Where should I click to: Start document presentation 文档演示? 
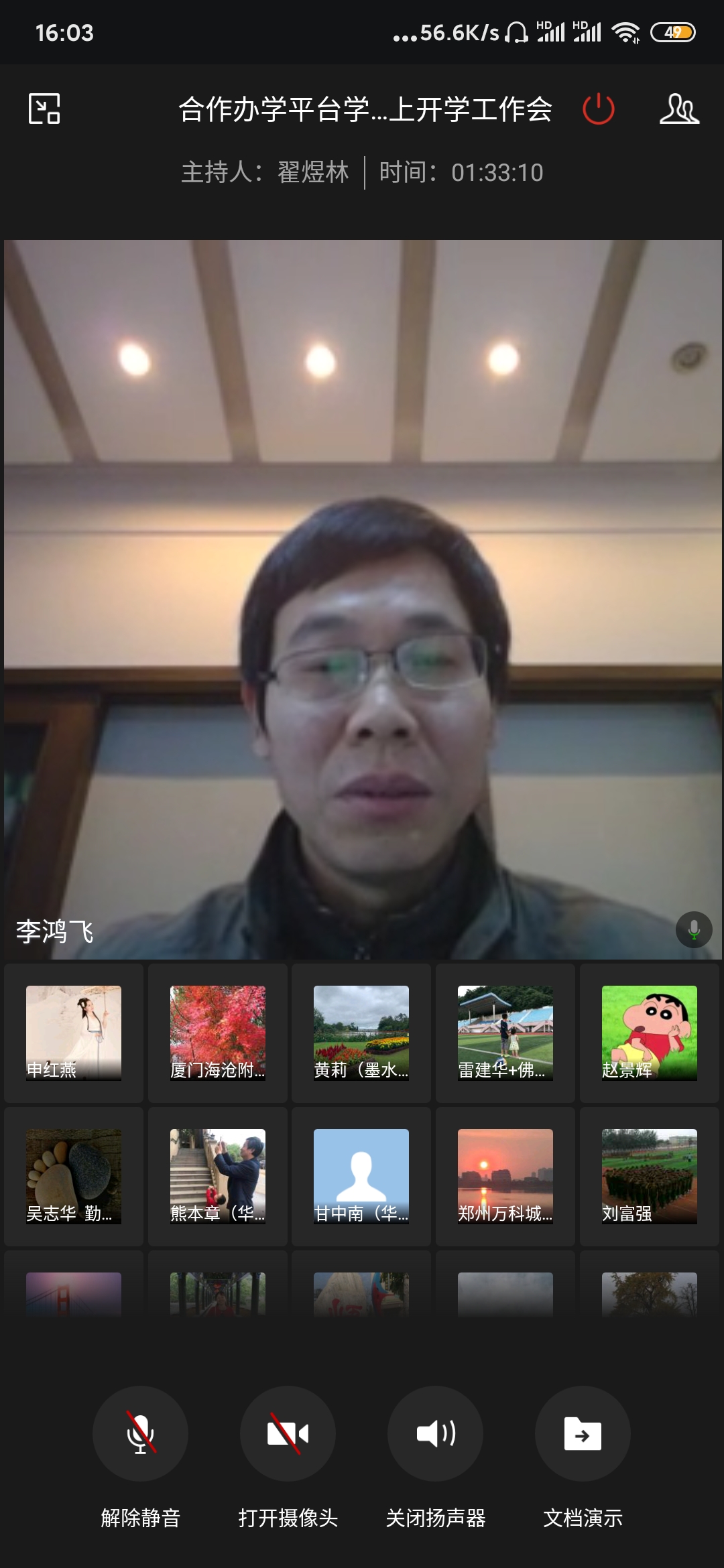(x=583, y=1433)
